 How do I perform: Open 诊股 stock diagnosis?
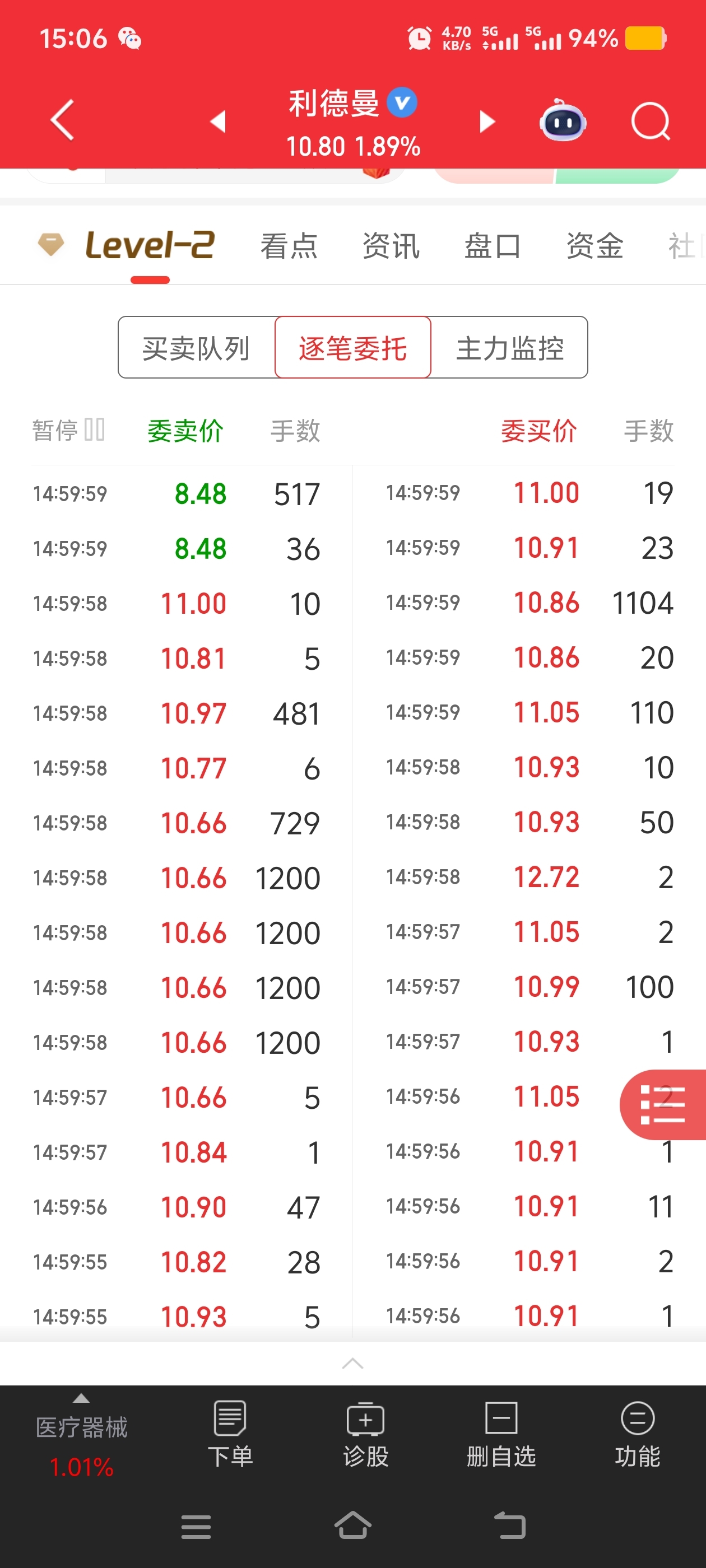(x=365, y=1435)
